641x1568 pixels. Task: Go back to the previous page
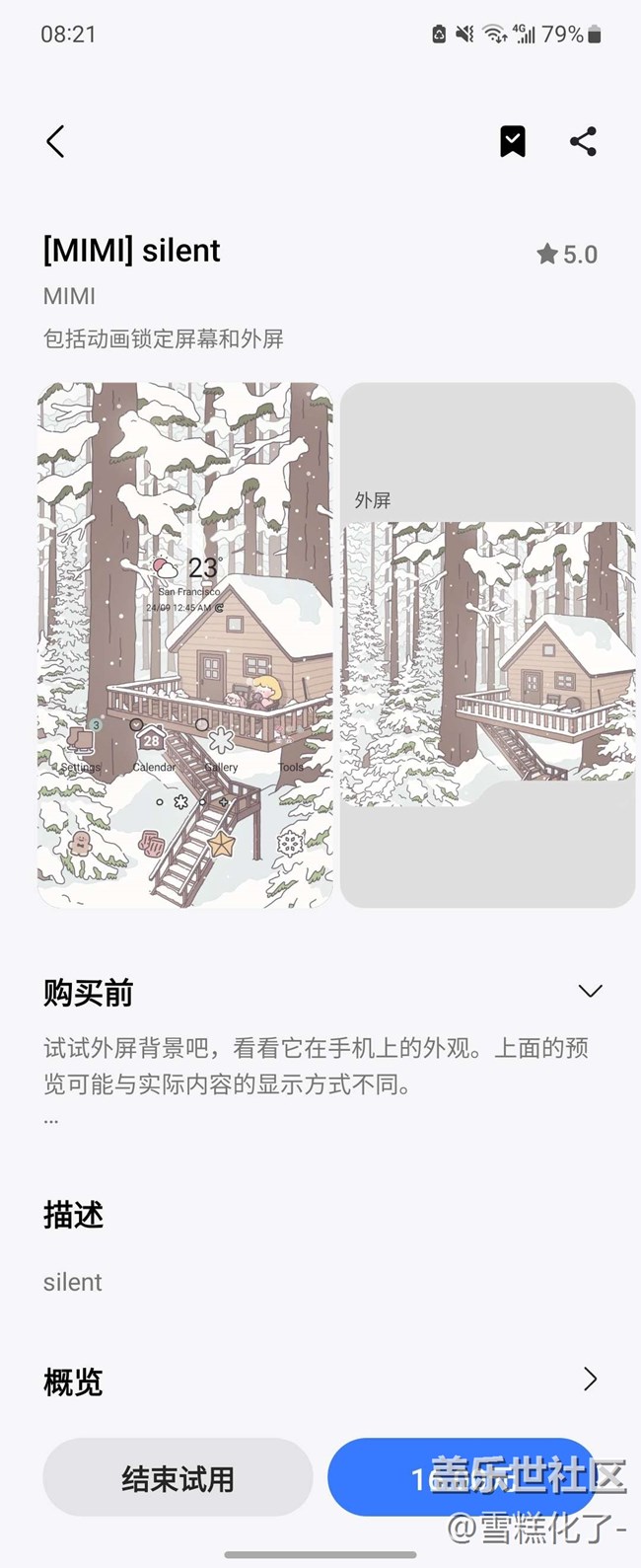click(x=56, y=142)
